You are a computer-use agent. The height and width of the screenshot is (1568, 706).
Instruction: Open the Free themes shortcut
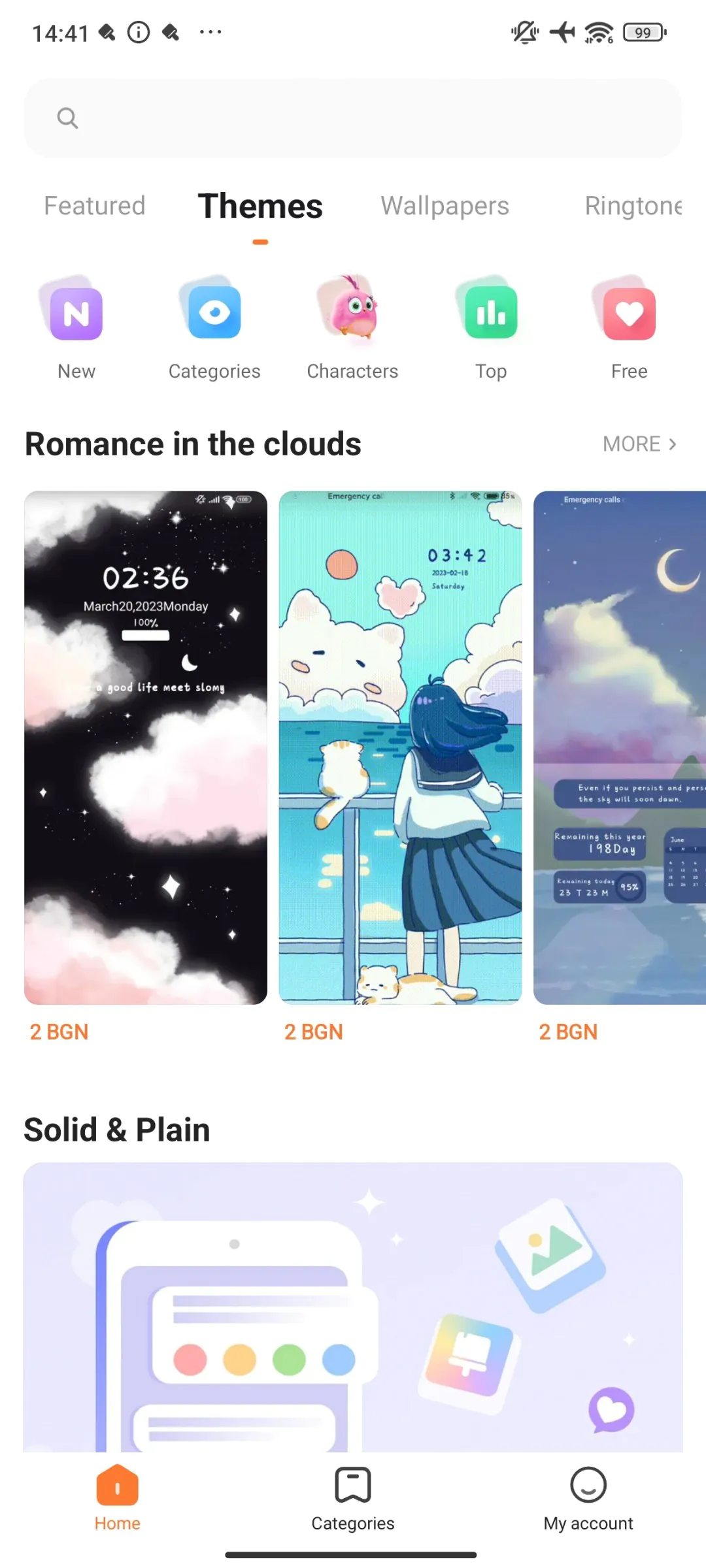(x=629, y=327)
